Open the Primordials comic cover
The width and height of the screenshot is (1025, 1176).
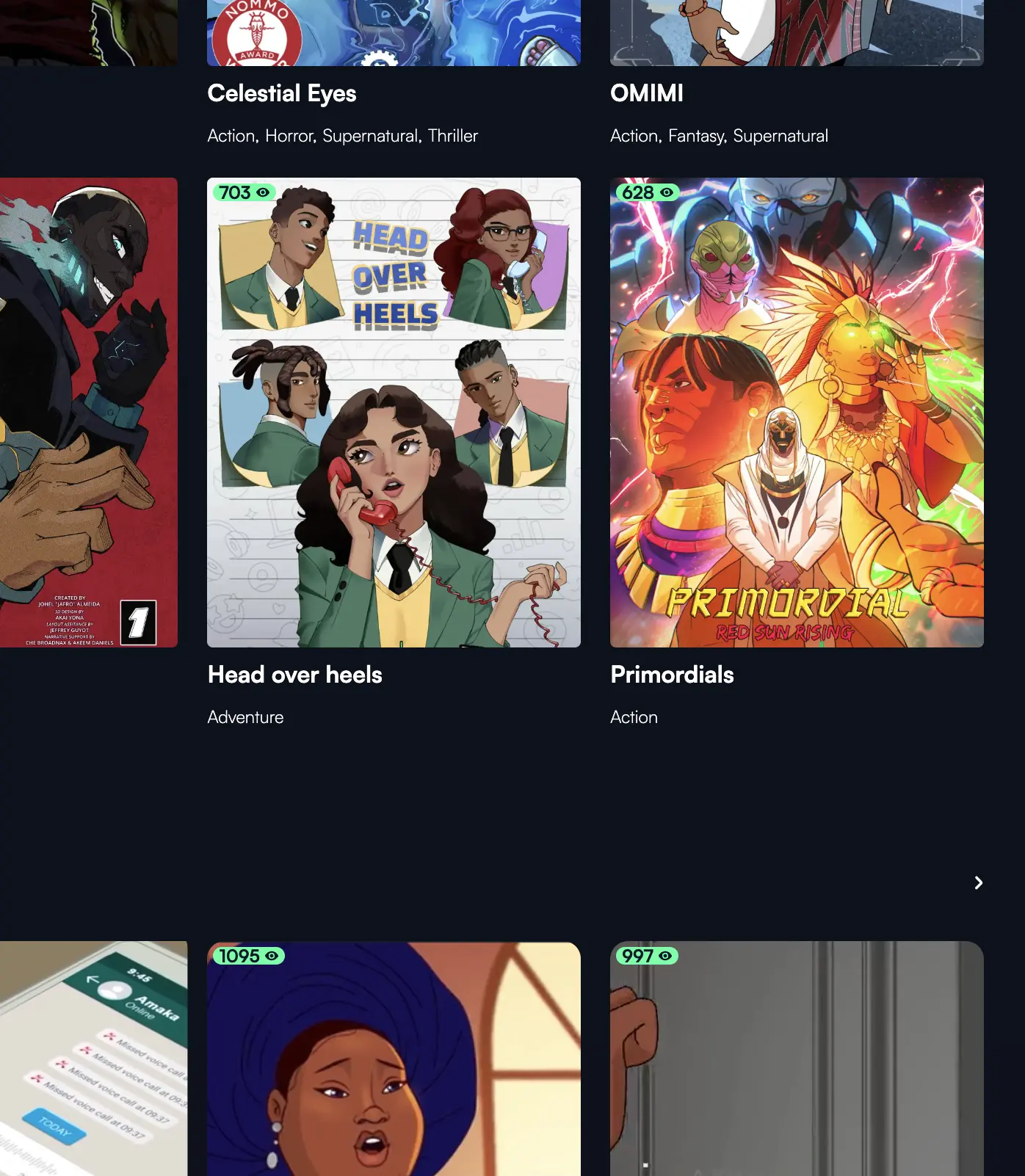797,413
